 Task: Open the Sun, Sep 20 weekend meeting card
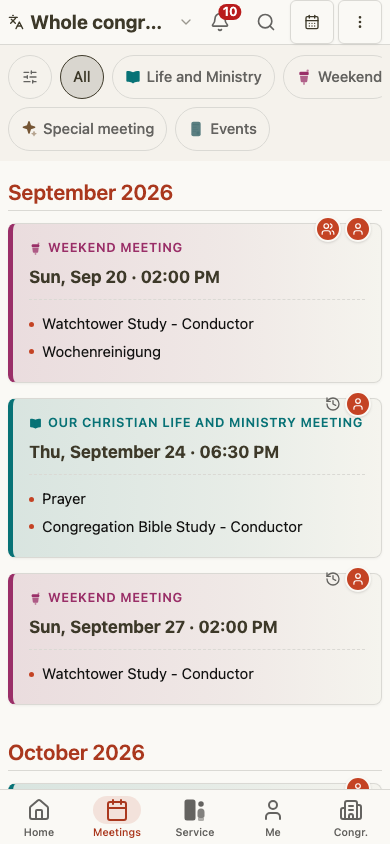pos(195,303)
